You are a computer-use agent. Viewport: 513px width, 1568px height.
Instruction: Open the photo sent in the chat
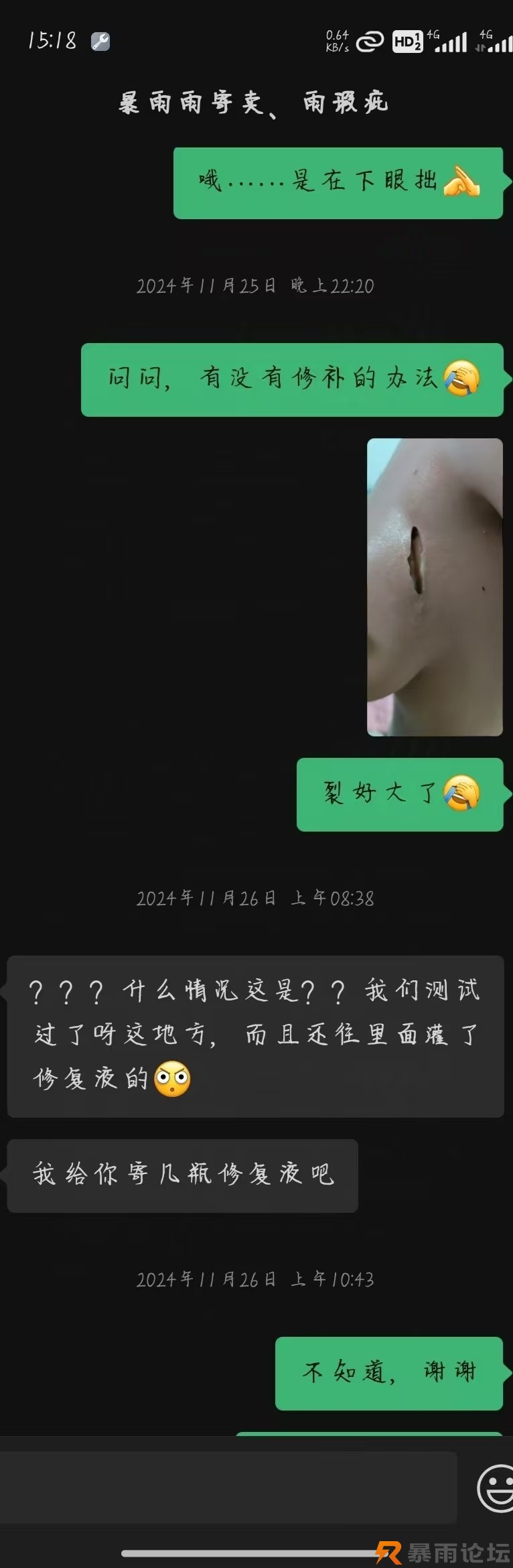(435, 587)
